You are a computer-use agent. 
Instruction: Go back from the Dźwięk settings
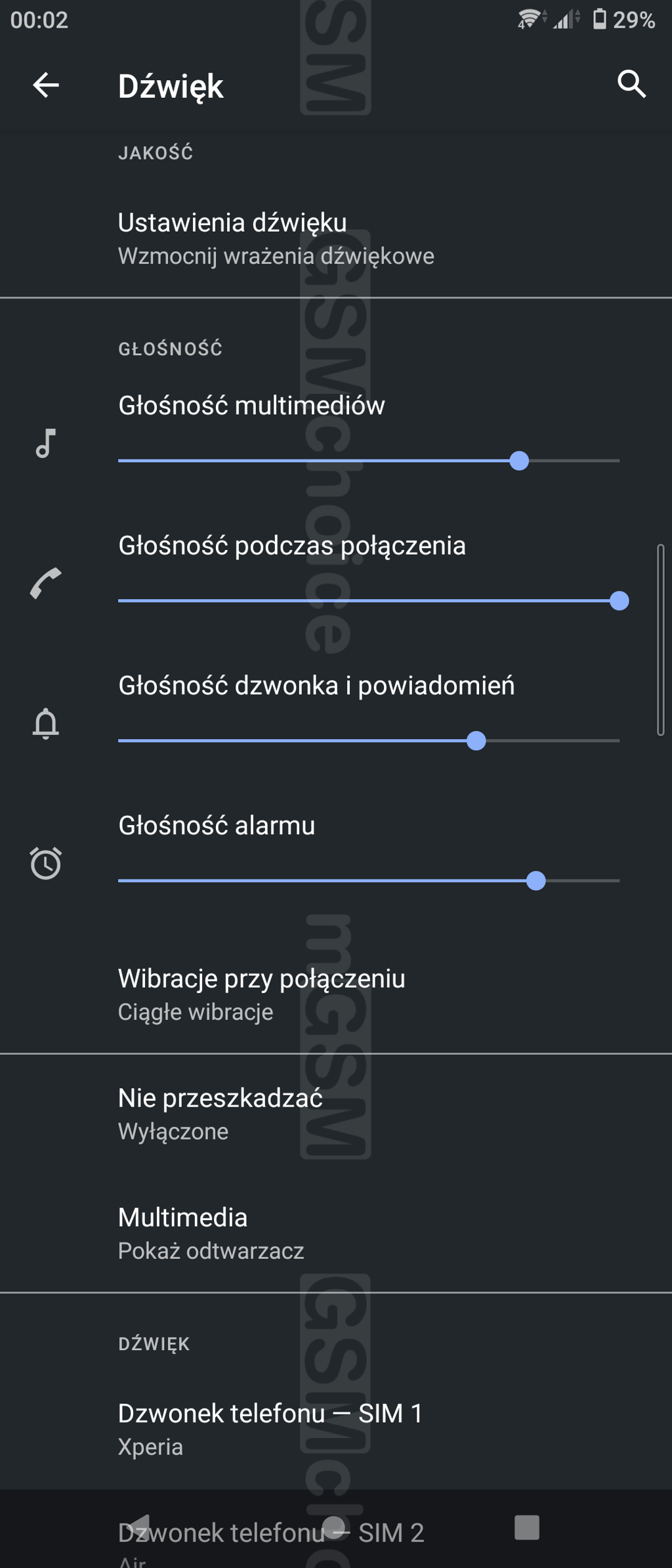tap(46, 85)
